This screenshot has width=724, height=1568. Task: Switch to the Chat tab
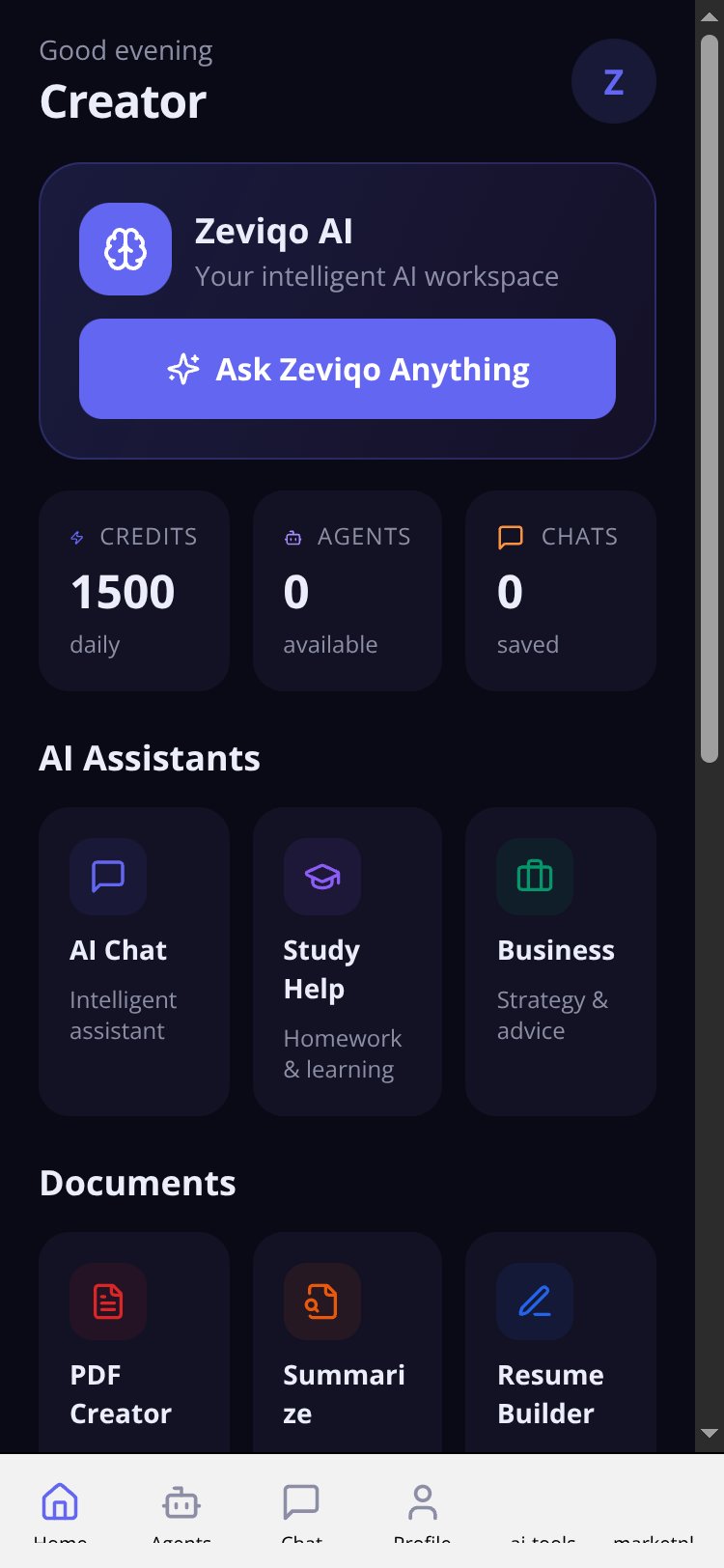301,1510
